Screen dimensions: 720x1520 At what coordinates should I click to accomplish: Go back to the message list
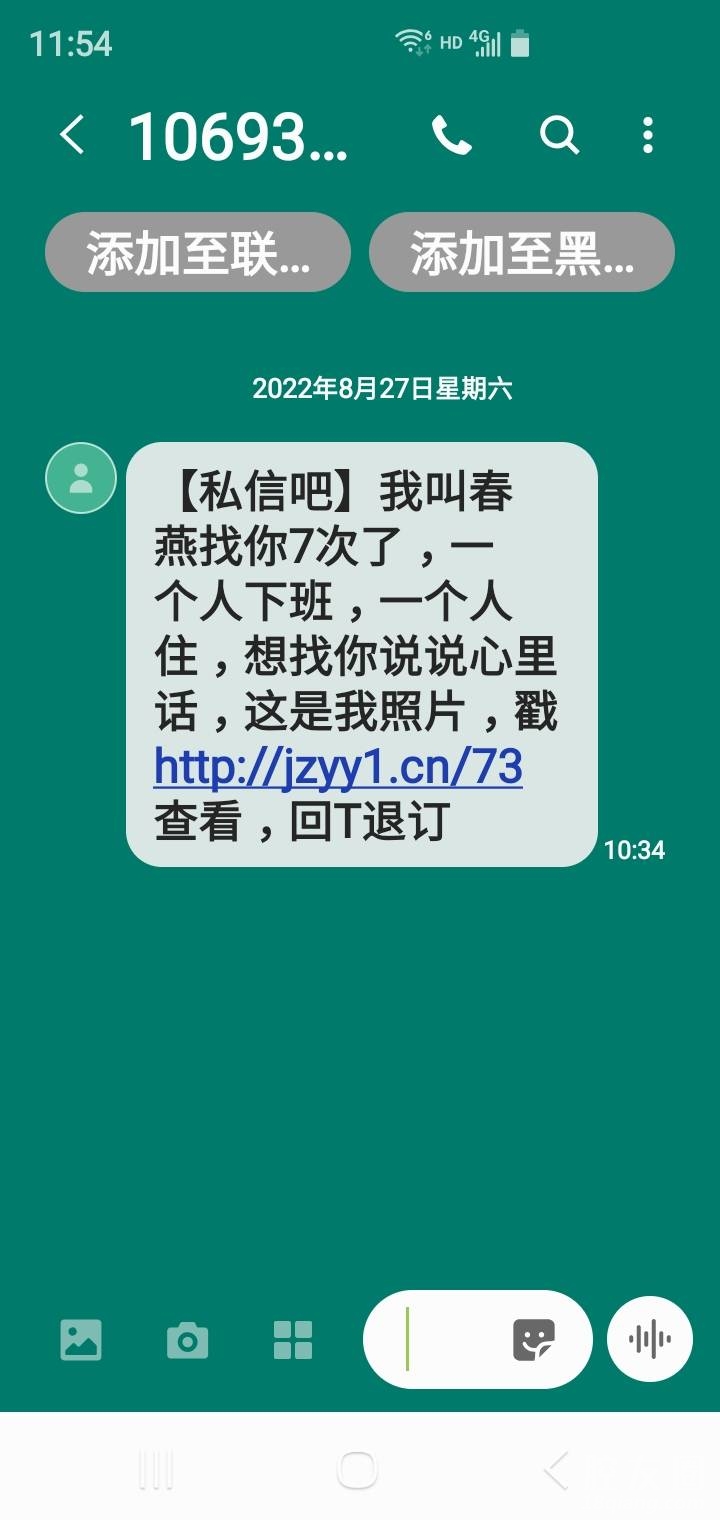point(72,135)
